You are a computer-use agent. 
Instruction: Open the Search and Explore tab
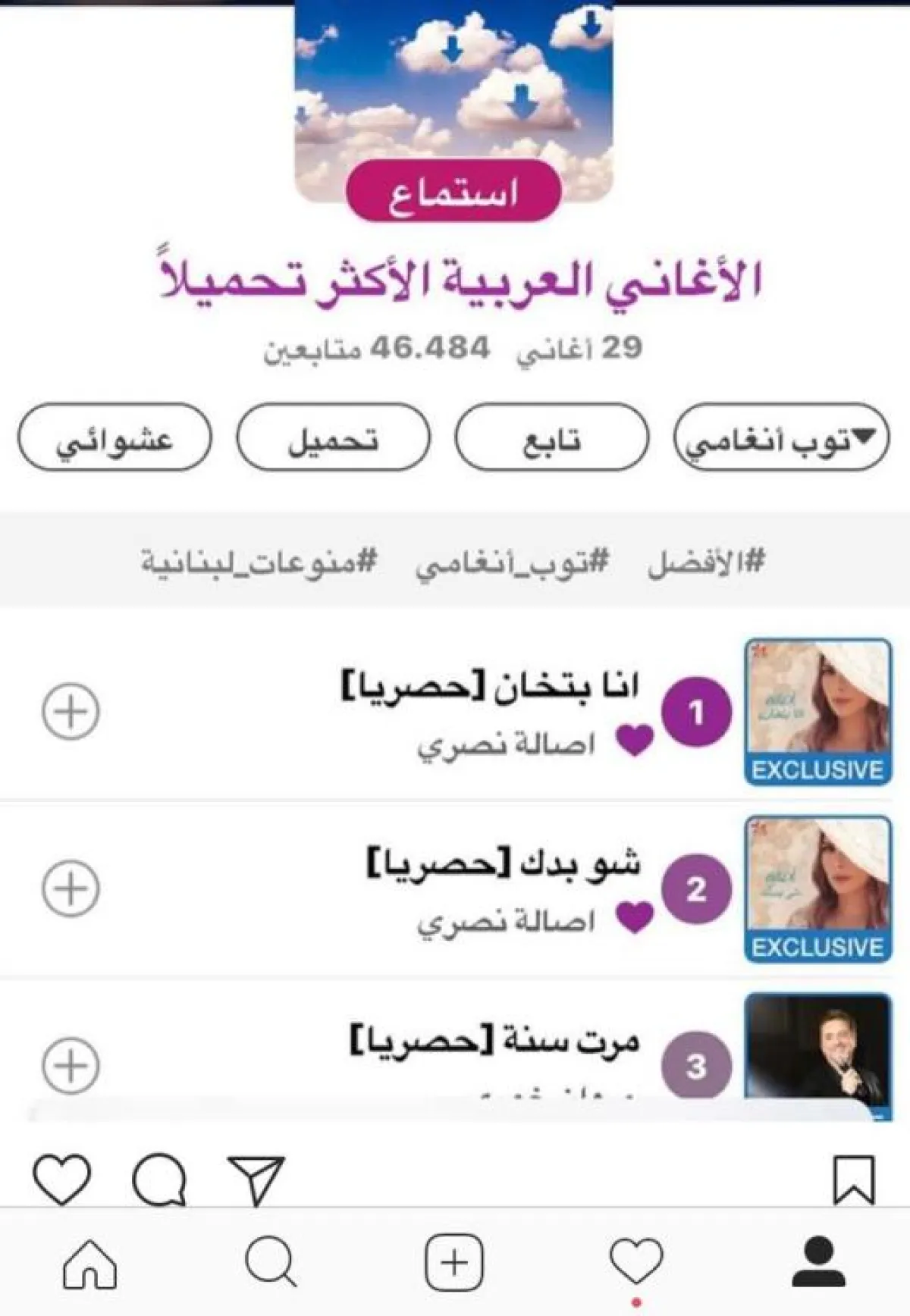tap(271, 1263)
